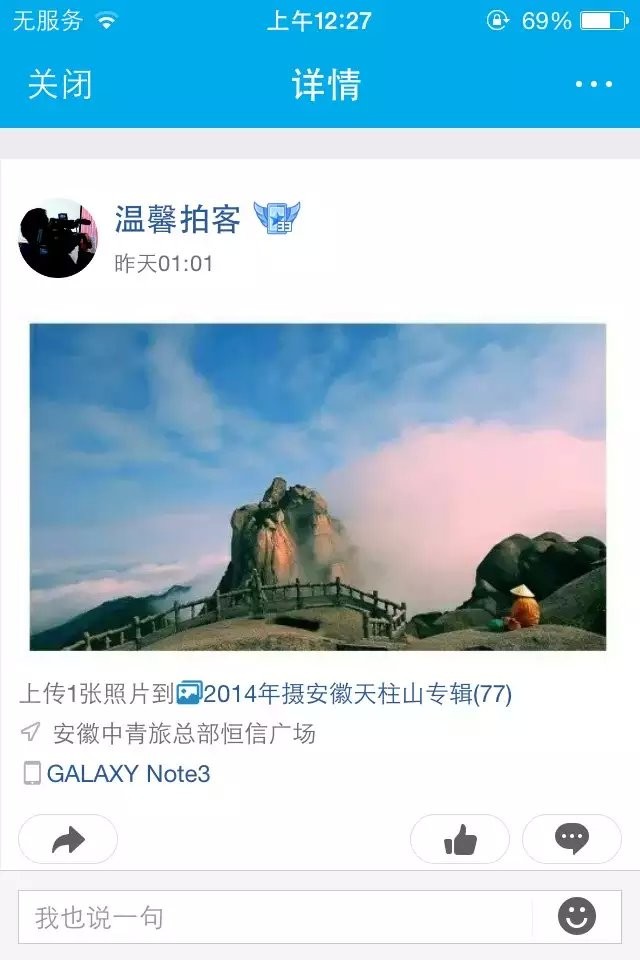Open GALAXY Note3 device link

click(x=128, y=773)
